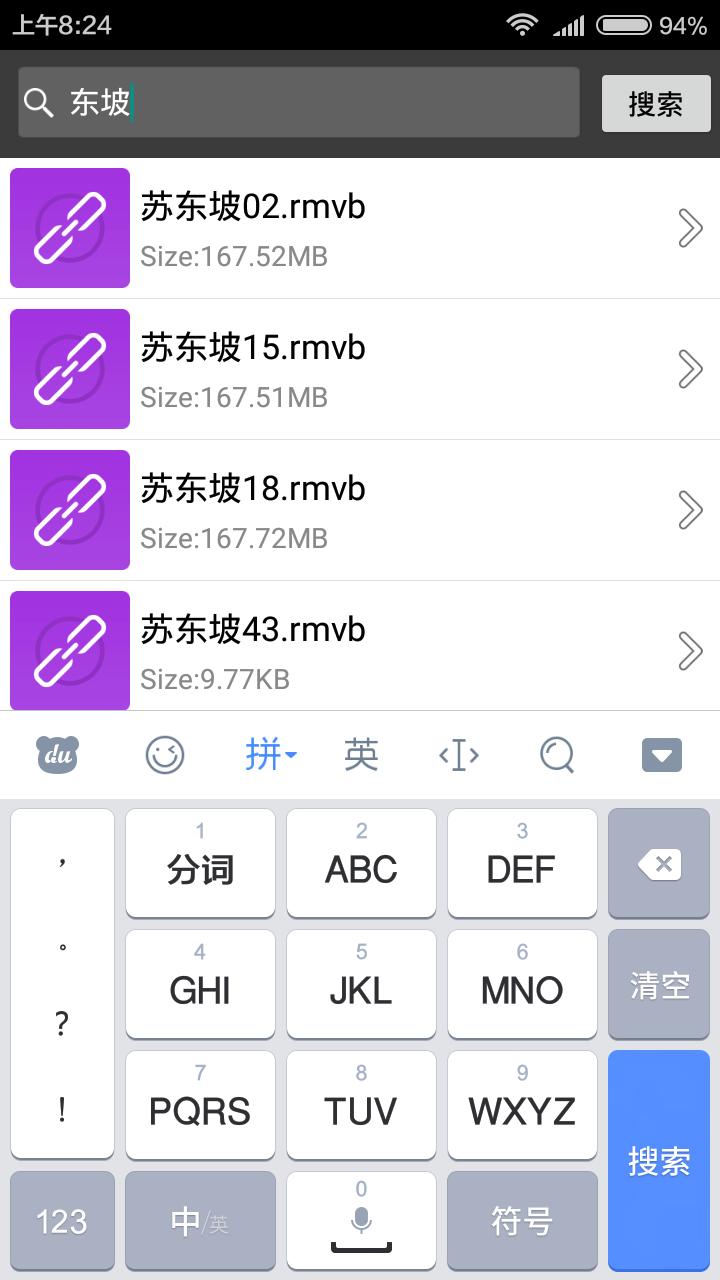Switch keyboard to English with the 英 key
720x1280 pixels.
click(x=360, y=755)
